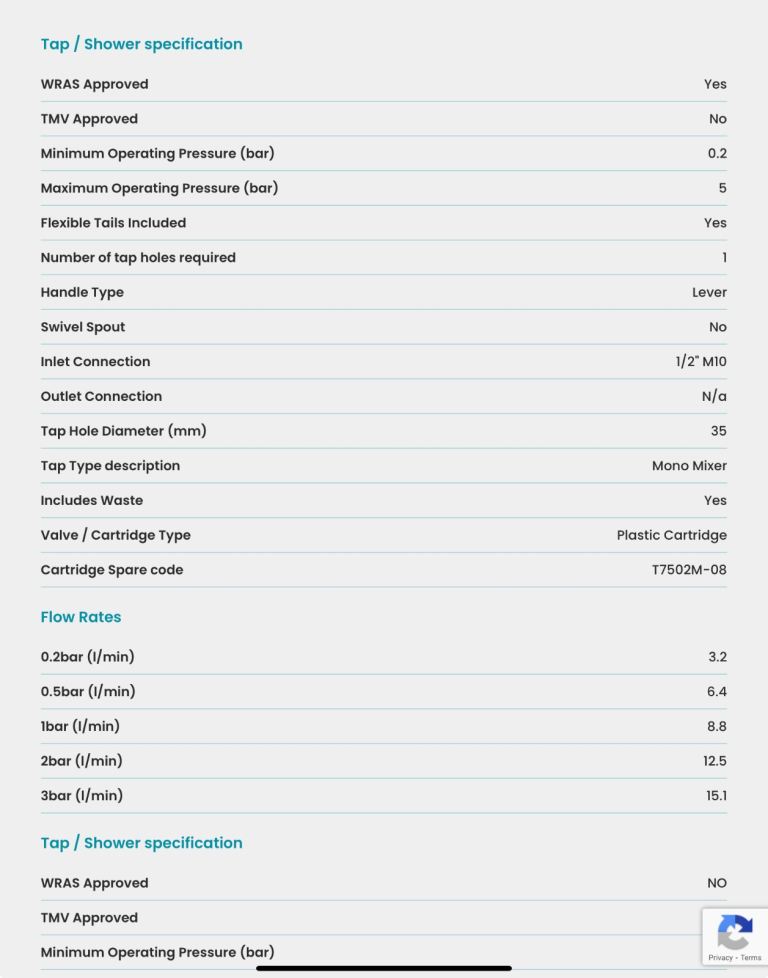Open the reCAPTCHA Terms link
This screenshot has width=768, height=978.
point(751,957)
